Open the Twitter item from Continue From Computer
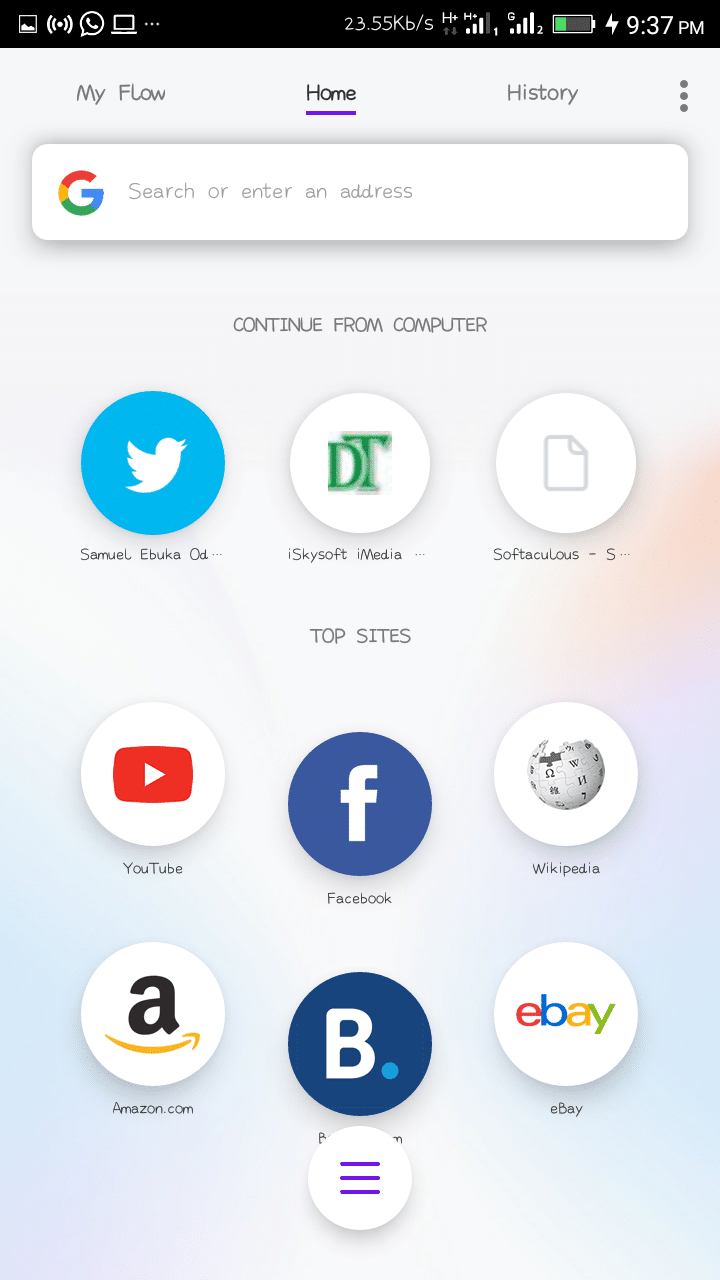 pos(152,462)
